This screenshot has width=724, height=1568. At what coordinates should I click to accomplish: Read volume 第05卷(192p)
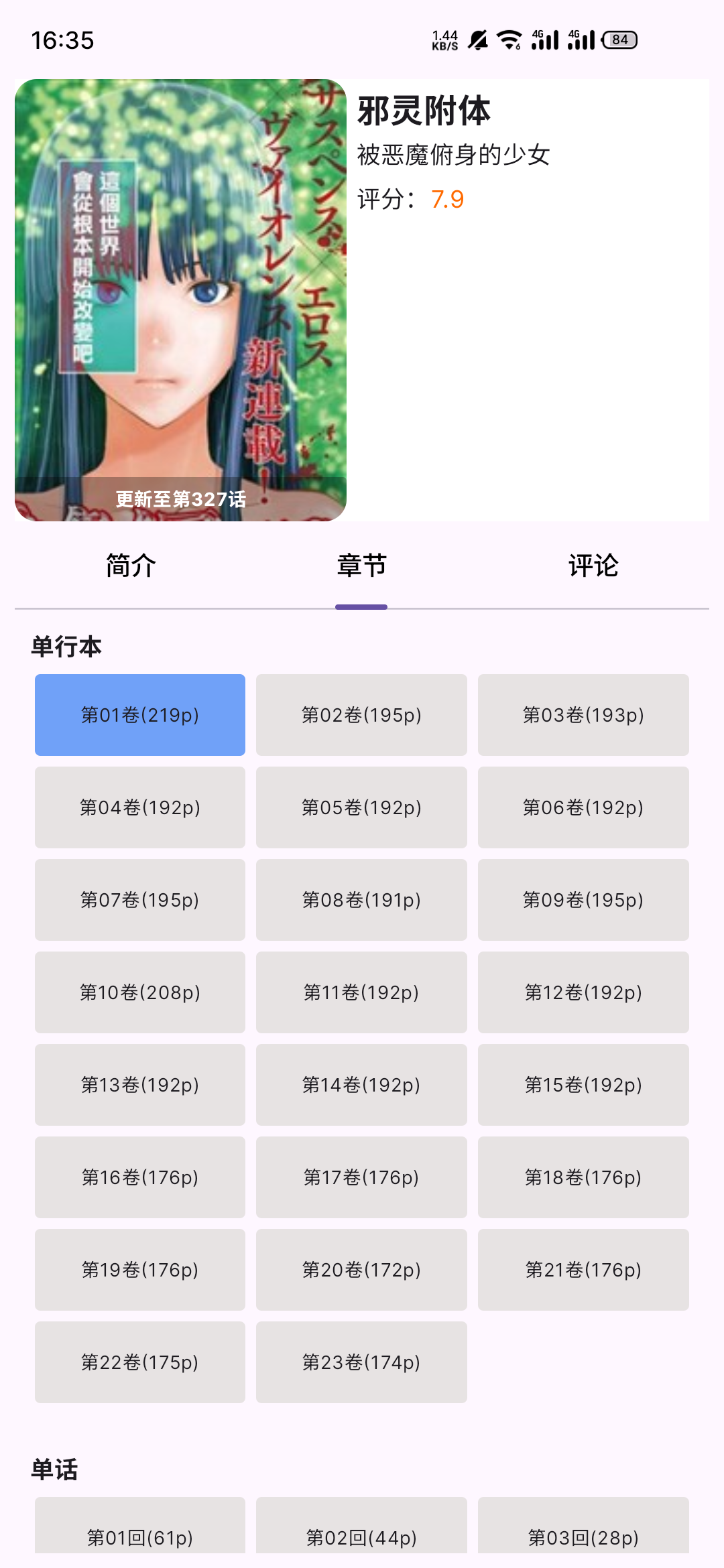(361, 807)
